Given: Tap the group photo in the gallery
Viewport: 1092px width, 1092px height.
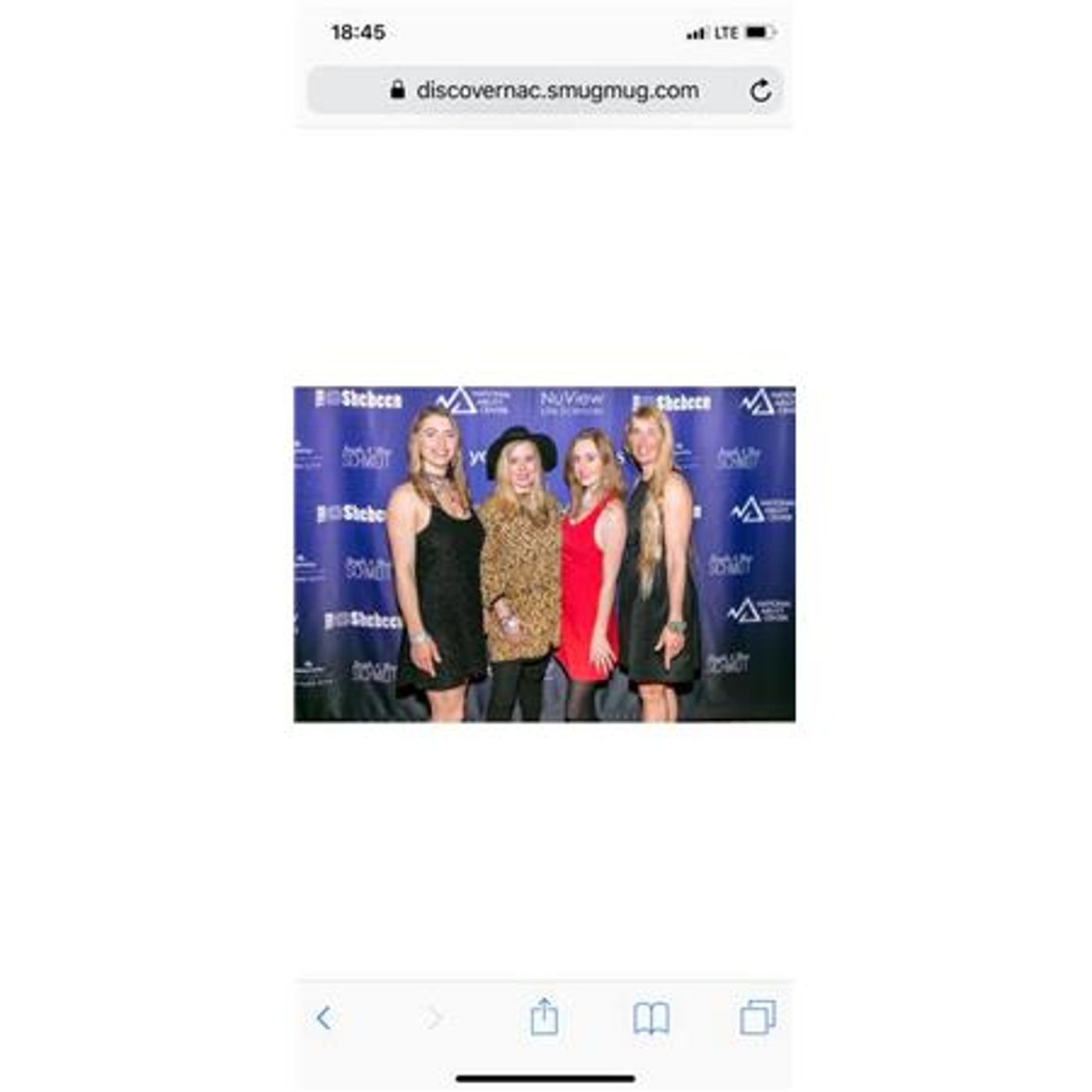Looking at the screenshot, I should click(544, 554).
